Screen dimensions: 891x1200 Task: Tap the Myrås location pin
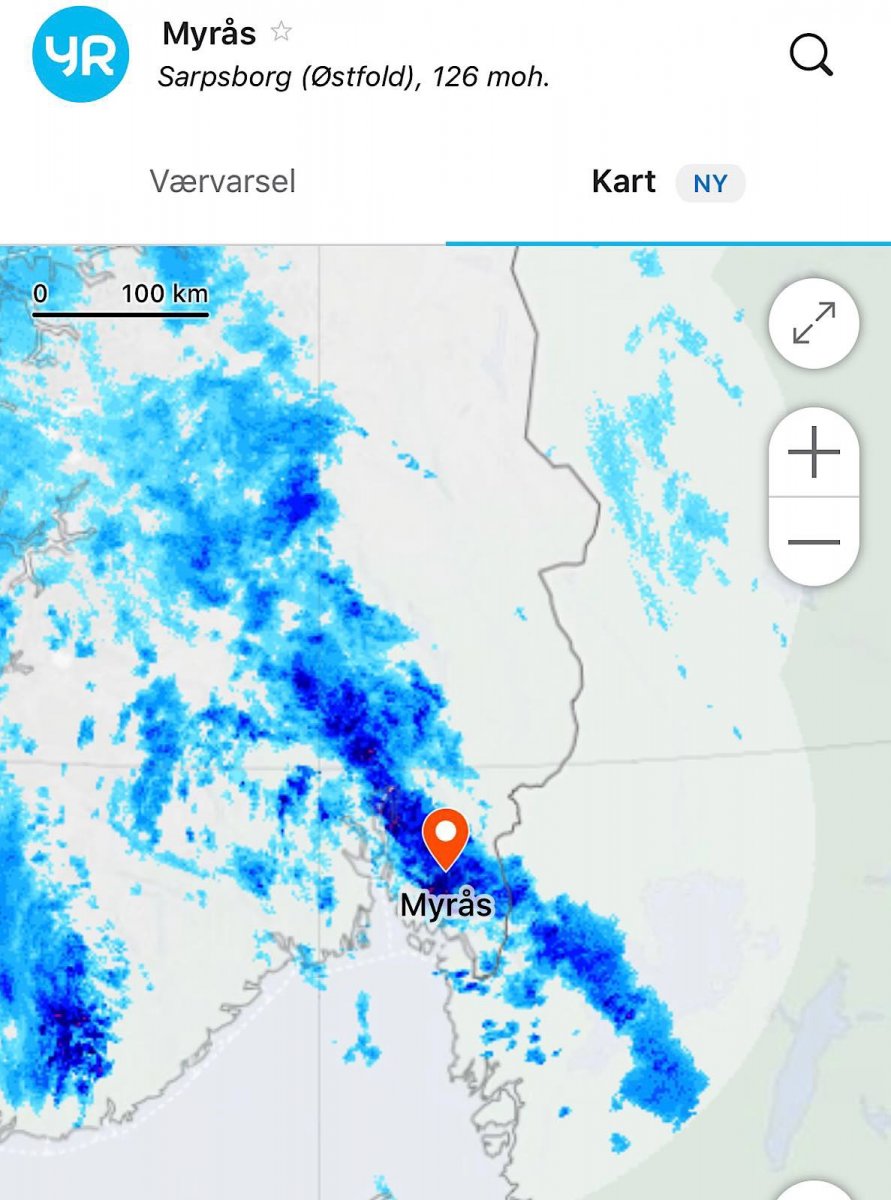[446, 837]
